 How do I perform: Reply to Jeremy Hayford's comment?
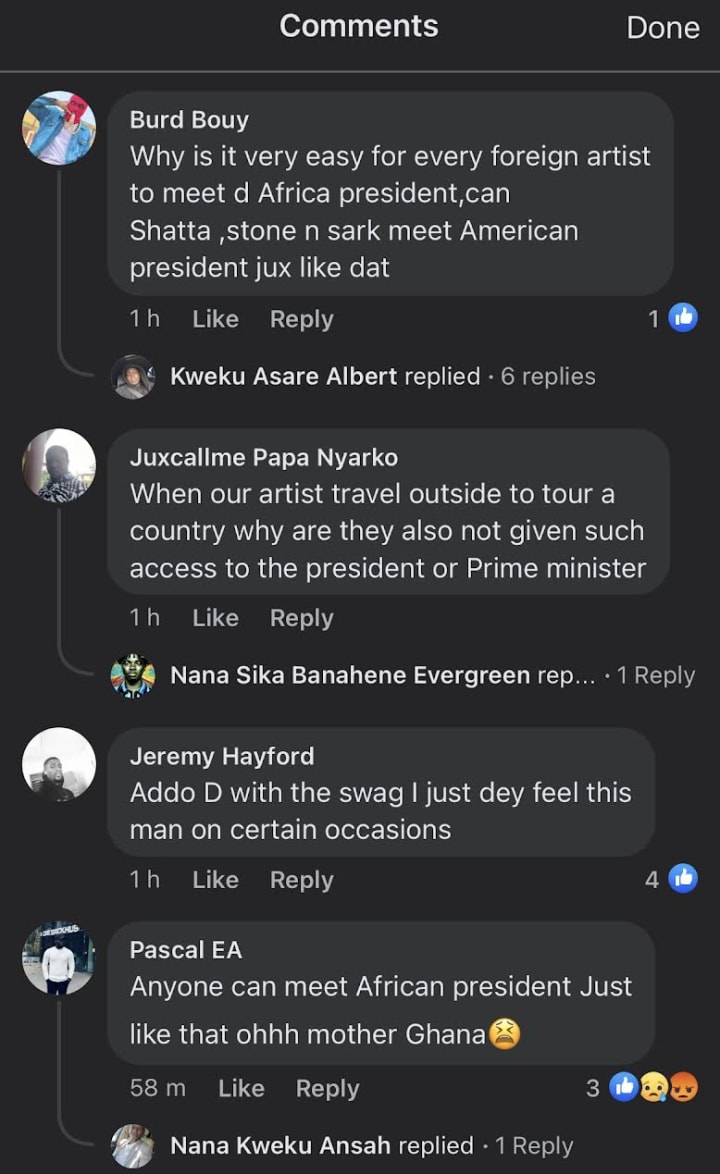(x=301, y=880)
